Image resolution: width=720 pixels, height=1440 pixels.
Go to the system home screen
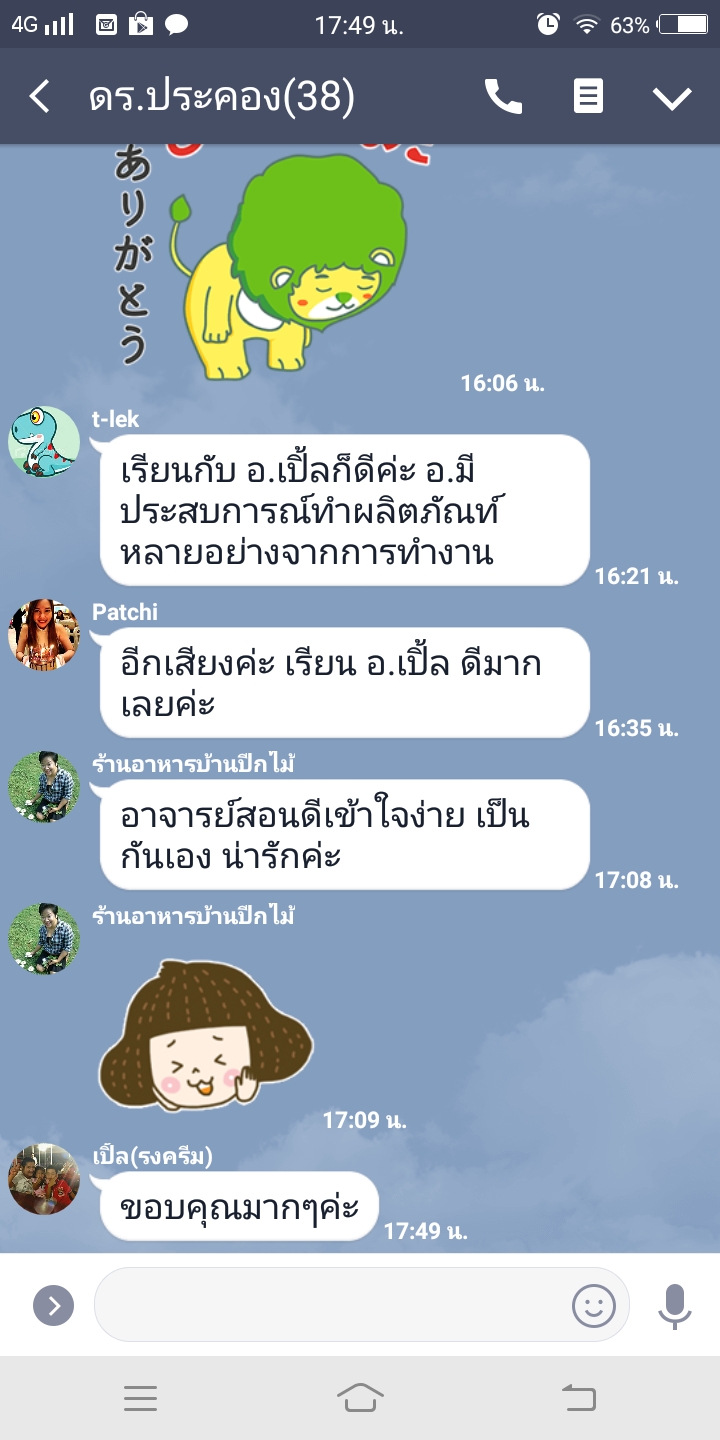tap(360, 1397)
